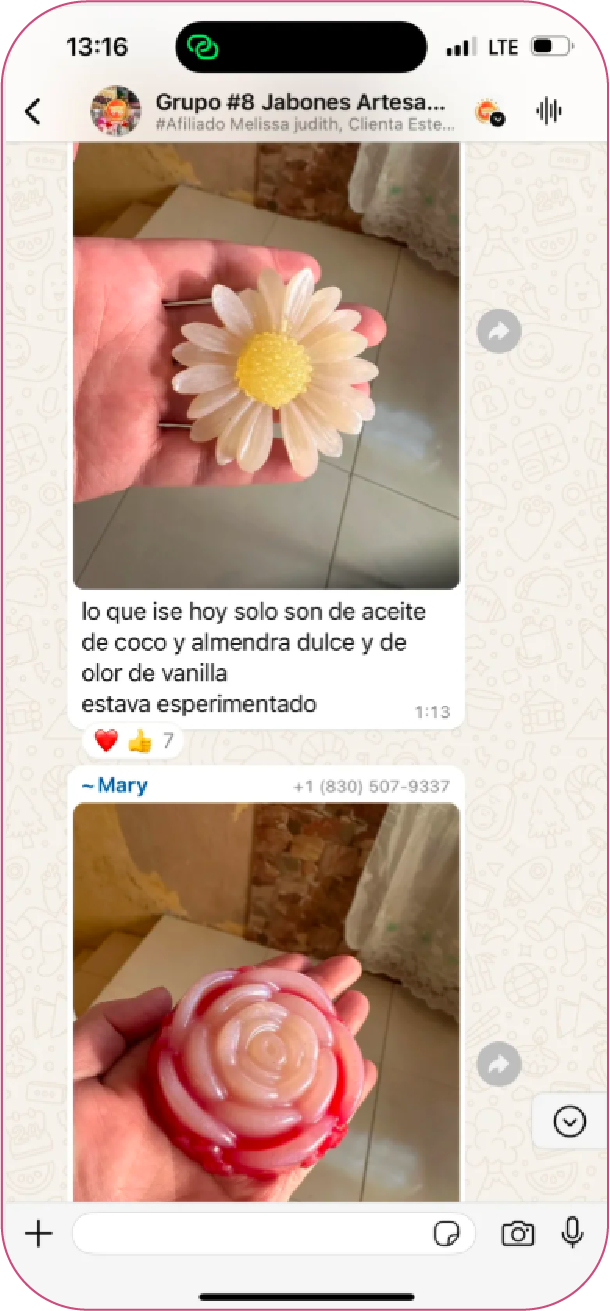Focus the message text field
Screen dimensions: 610x1311
[250, 1234]
